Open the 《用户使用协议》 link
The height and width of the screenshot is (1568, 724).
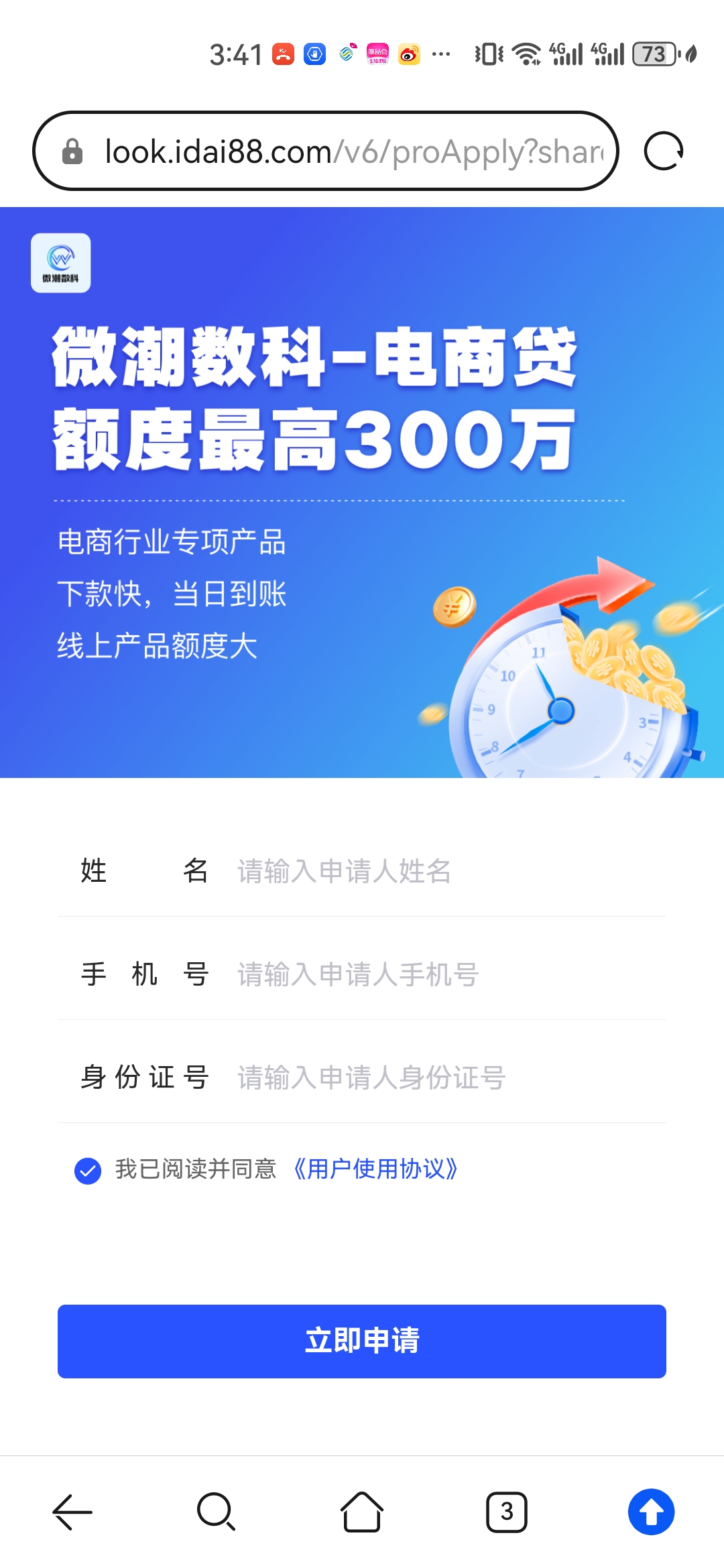375,1169
